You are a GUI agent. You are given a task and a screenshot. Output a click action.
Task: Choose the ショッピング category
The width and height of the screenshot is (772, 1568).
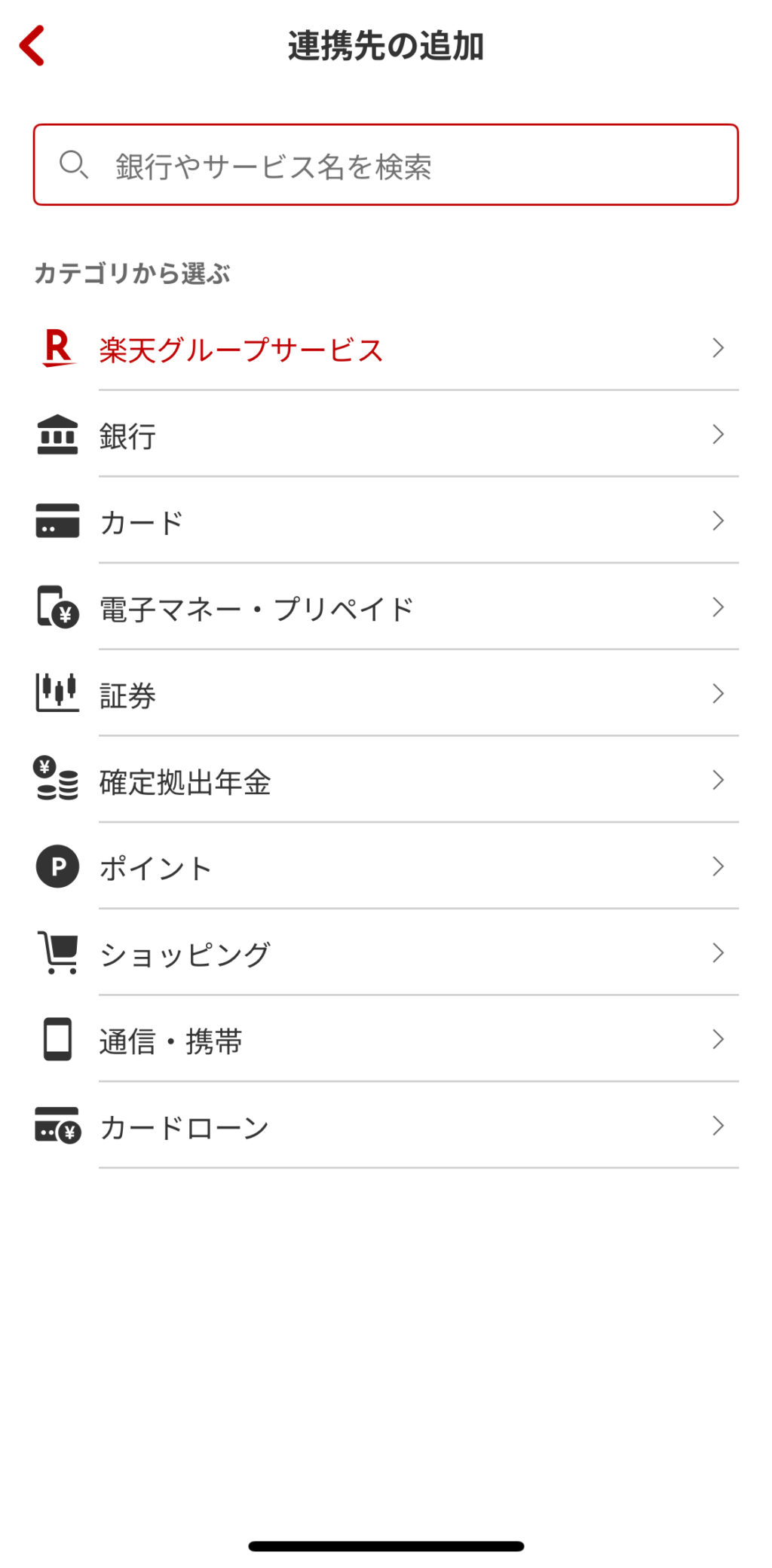(386, 953)
